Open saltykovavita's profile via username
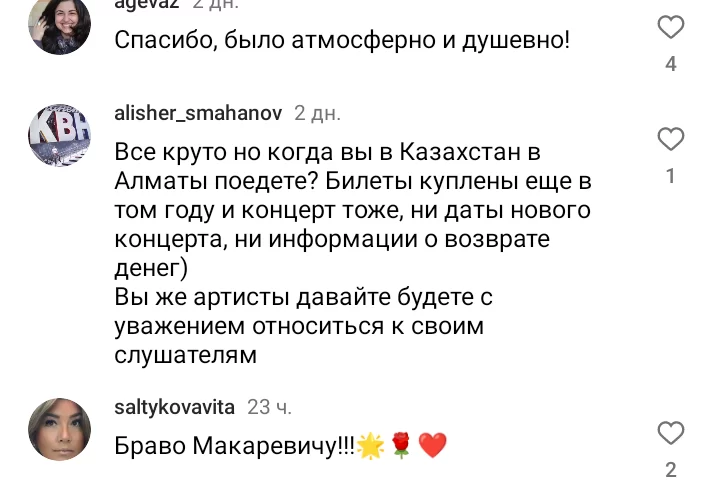This screenshot has width=720, height=480. coord(175,407)
